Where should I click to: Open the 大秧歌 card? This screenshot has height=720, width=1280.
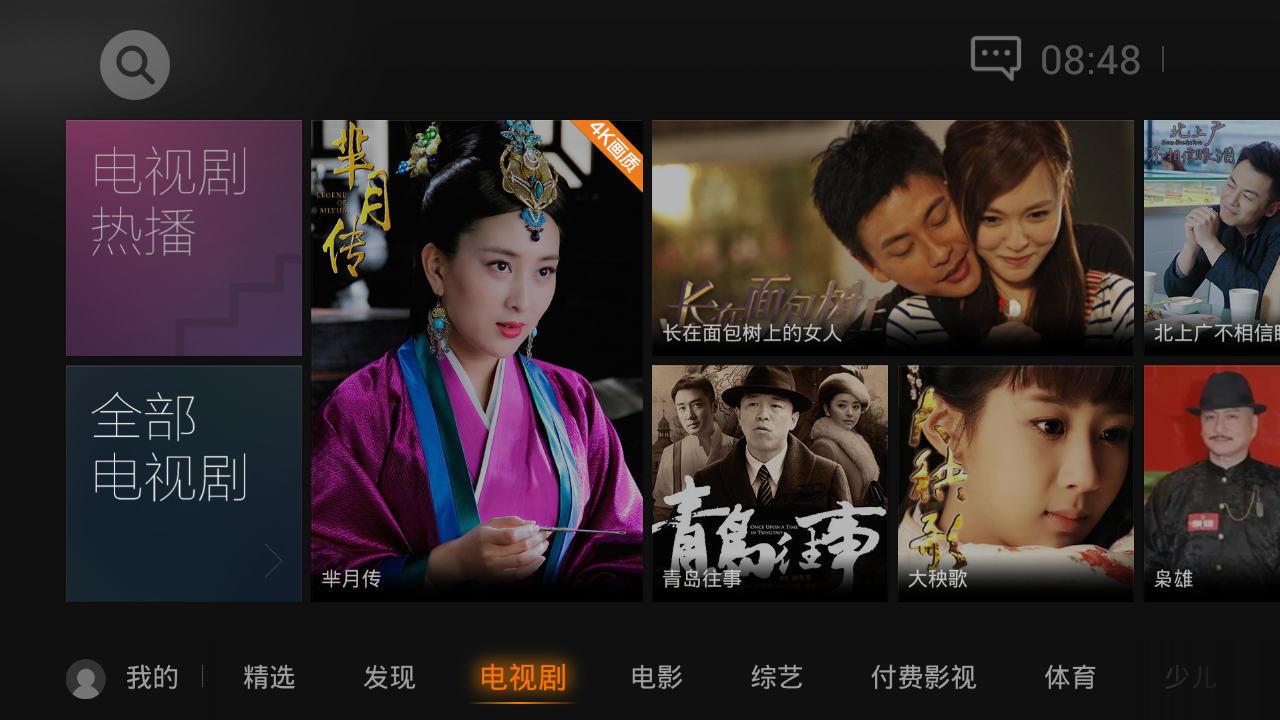(x=1015, y=483)
